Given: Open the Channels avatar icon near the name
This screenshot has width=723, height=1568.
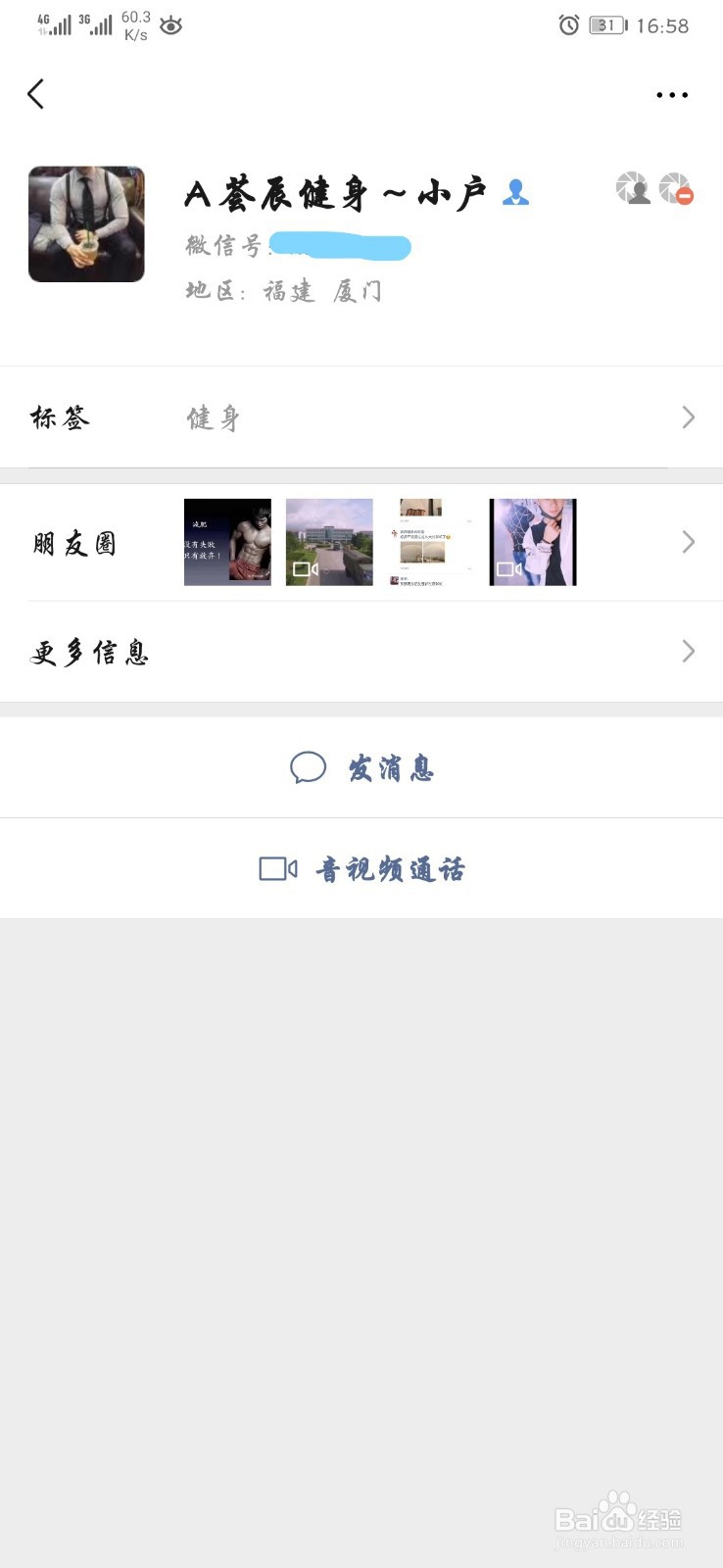Looking at the screenshot, I should coord(633,190).
